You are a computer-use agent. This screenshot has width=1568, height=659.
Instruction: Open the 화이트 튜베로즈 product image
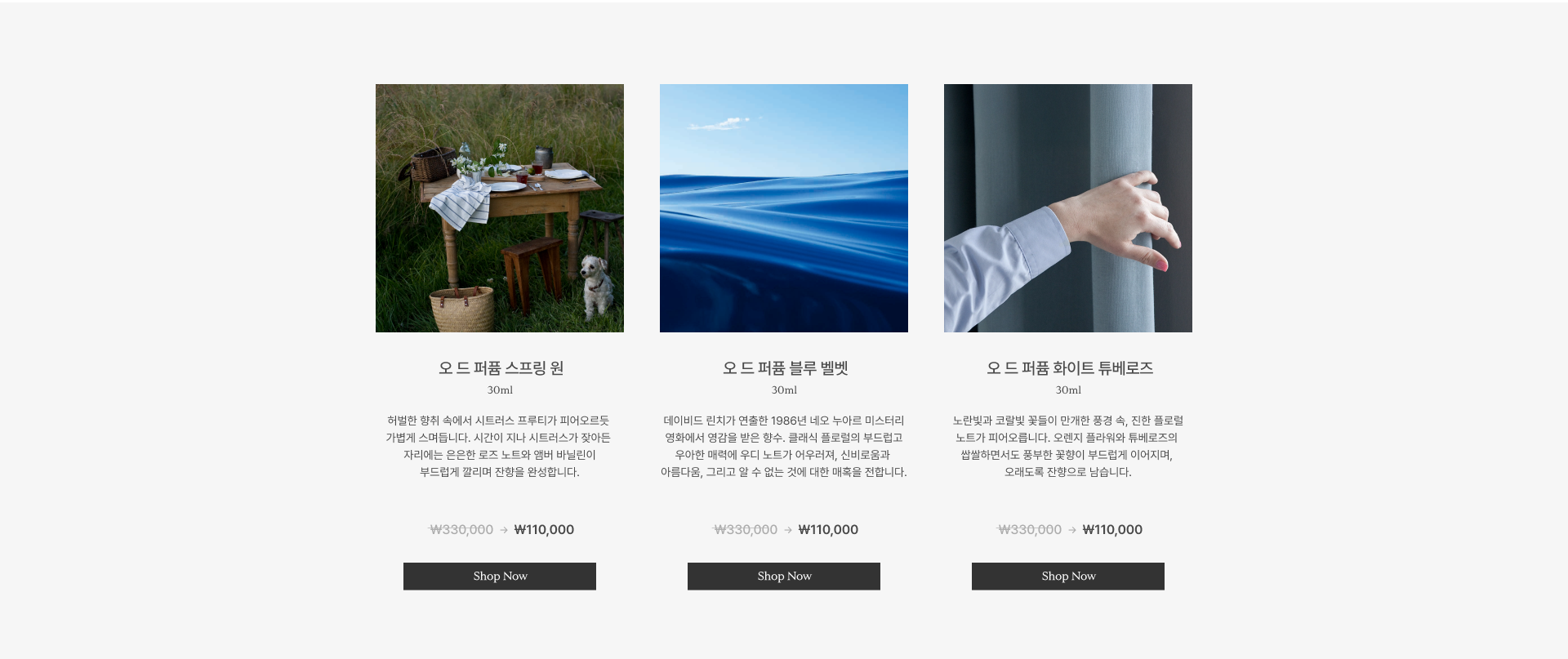[1067, 208]
